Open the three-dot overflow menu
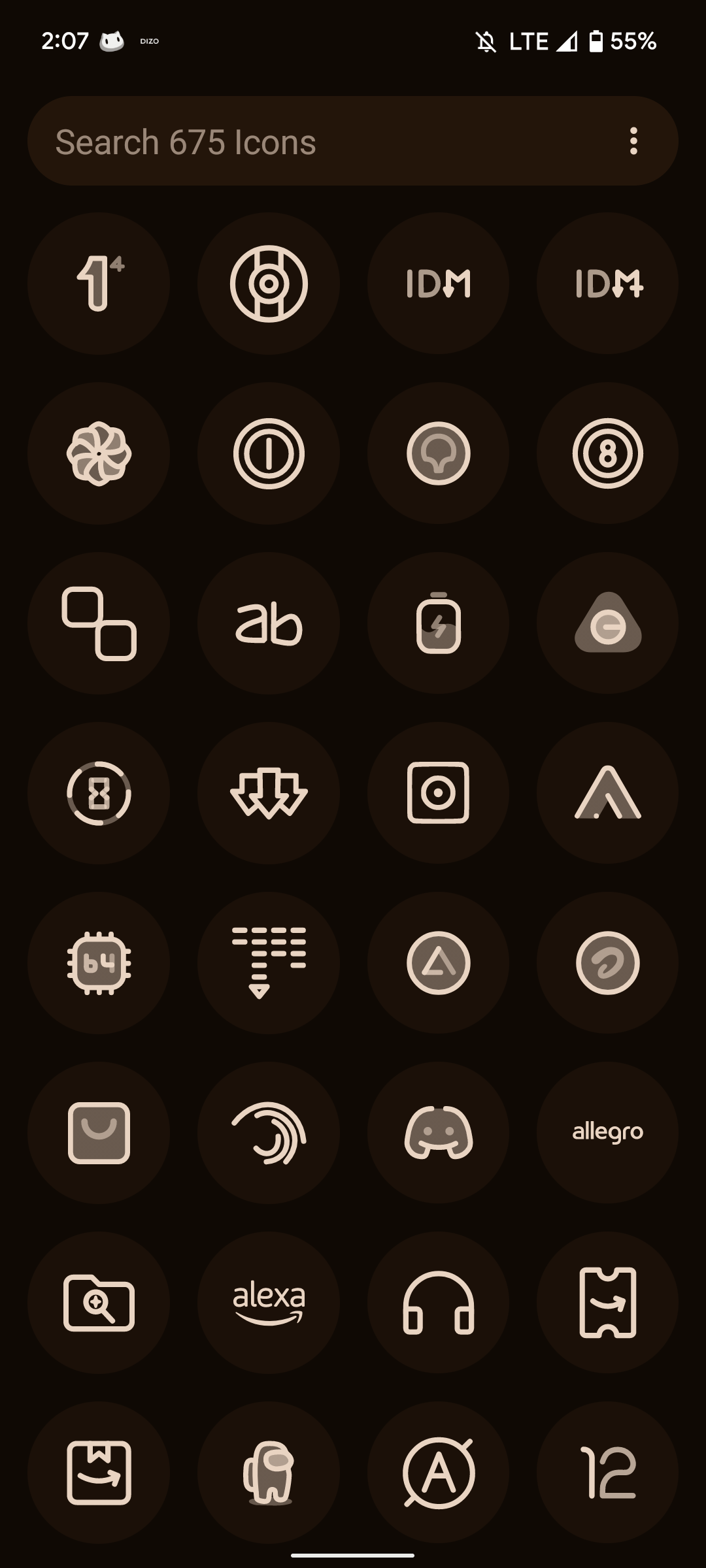 [633, 141]
